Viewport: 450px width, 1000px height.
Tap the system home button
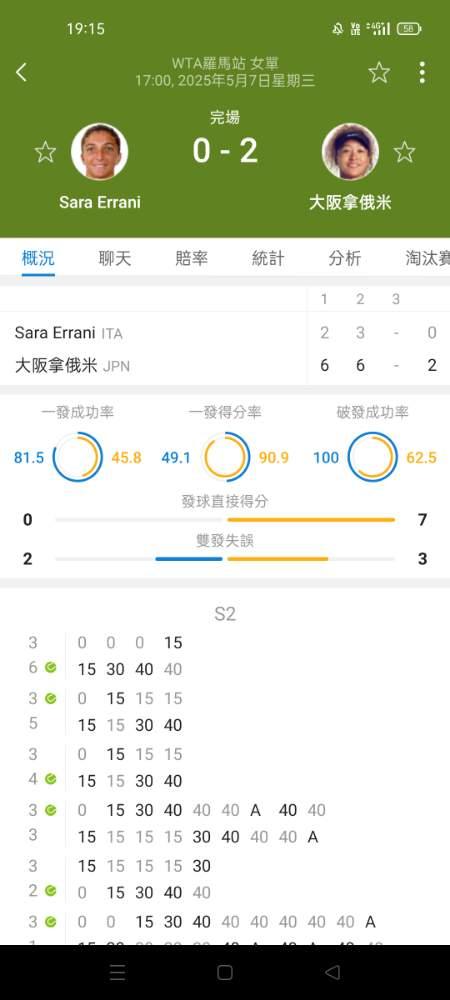[x=224, y=972]
